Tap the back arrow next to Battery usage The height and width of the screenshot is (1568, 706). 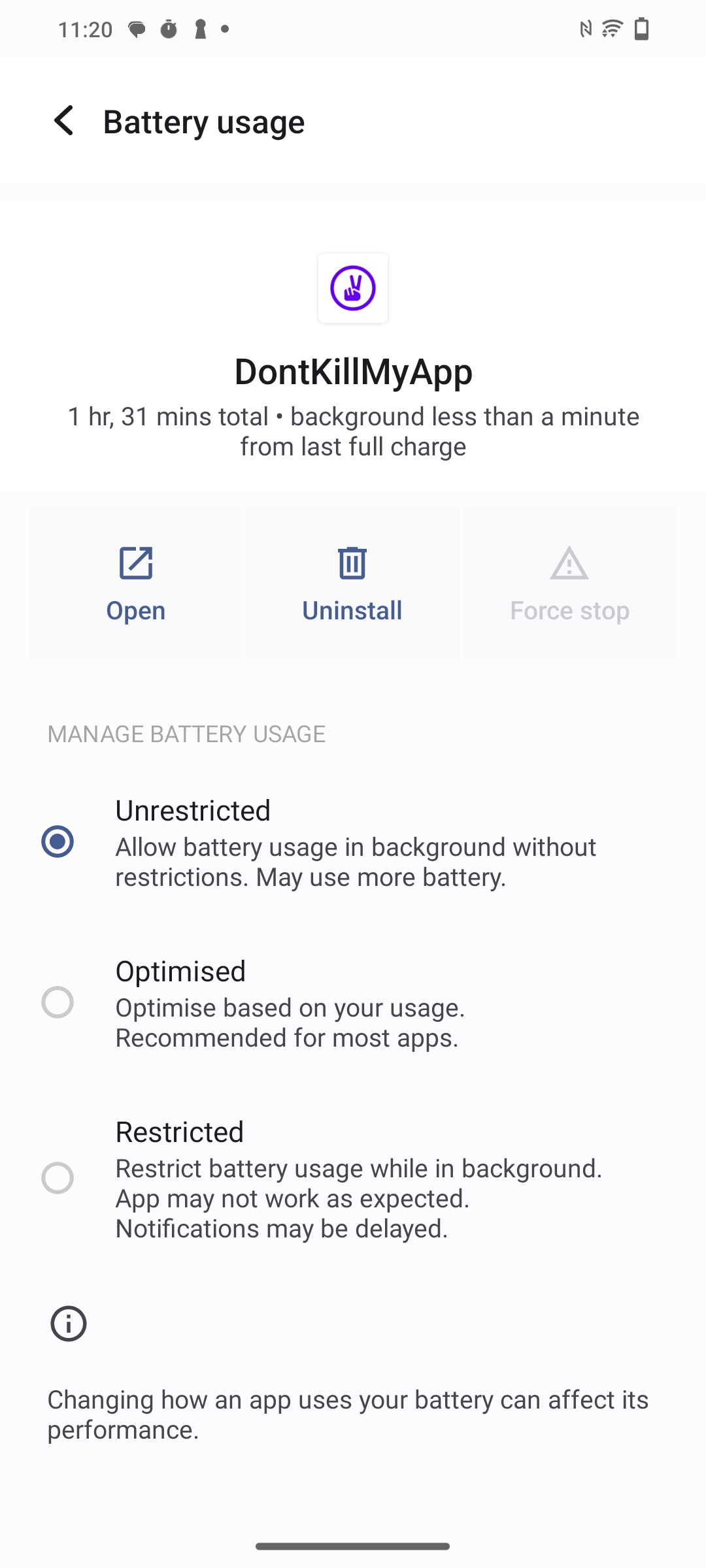[x=63, y=122]
